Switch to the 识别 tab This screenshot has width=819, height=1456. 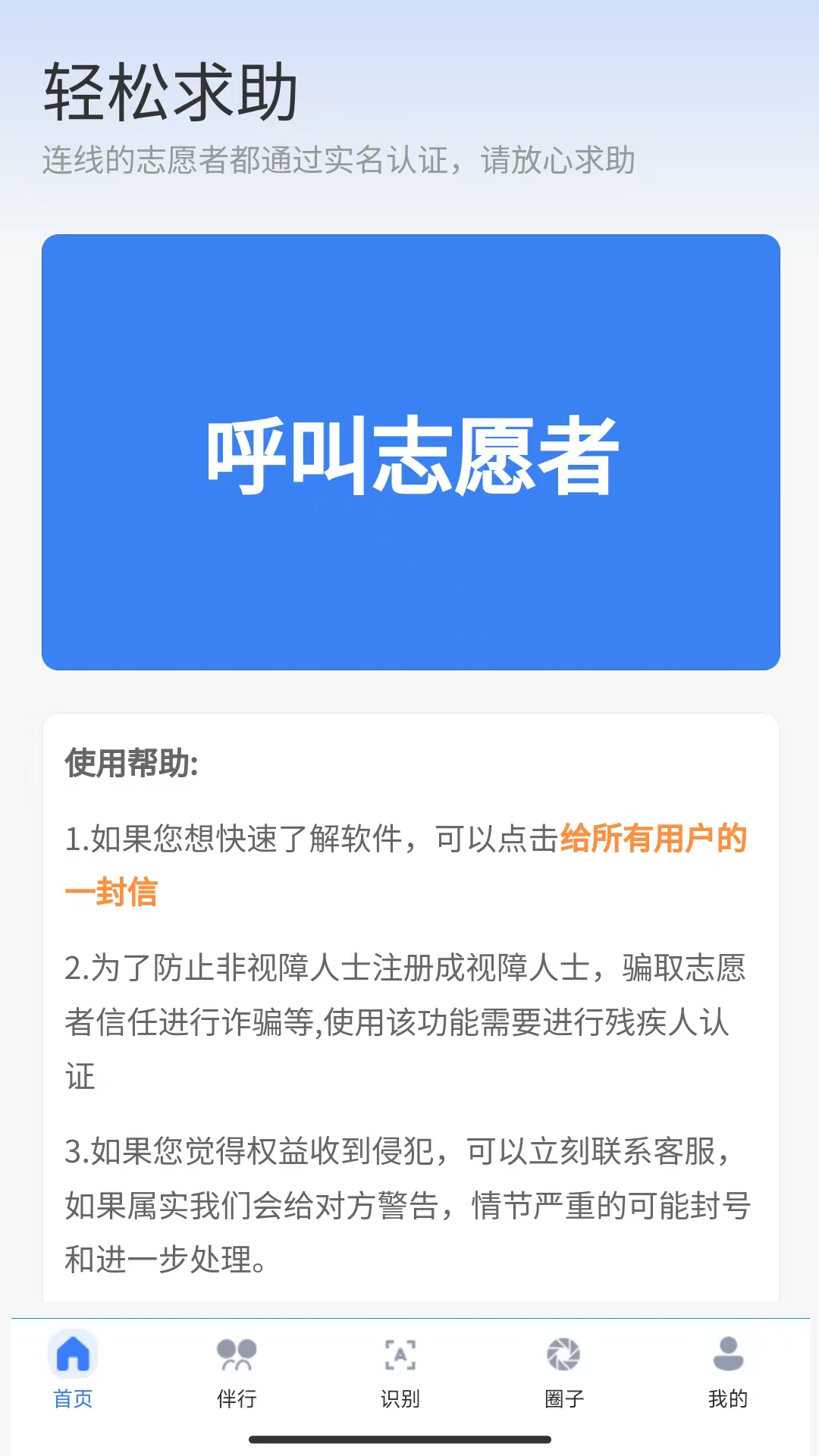(401, 1399)
